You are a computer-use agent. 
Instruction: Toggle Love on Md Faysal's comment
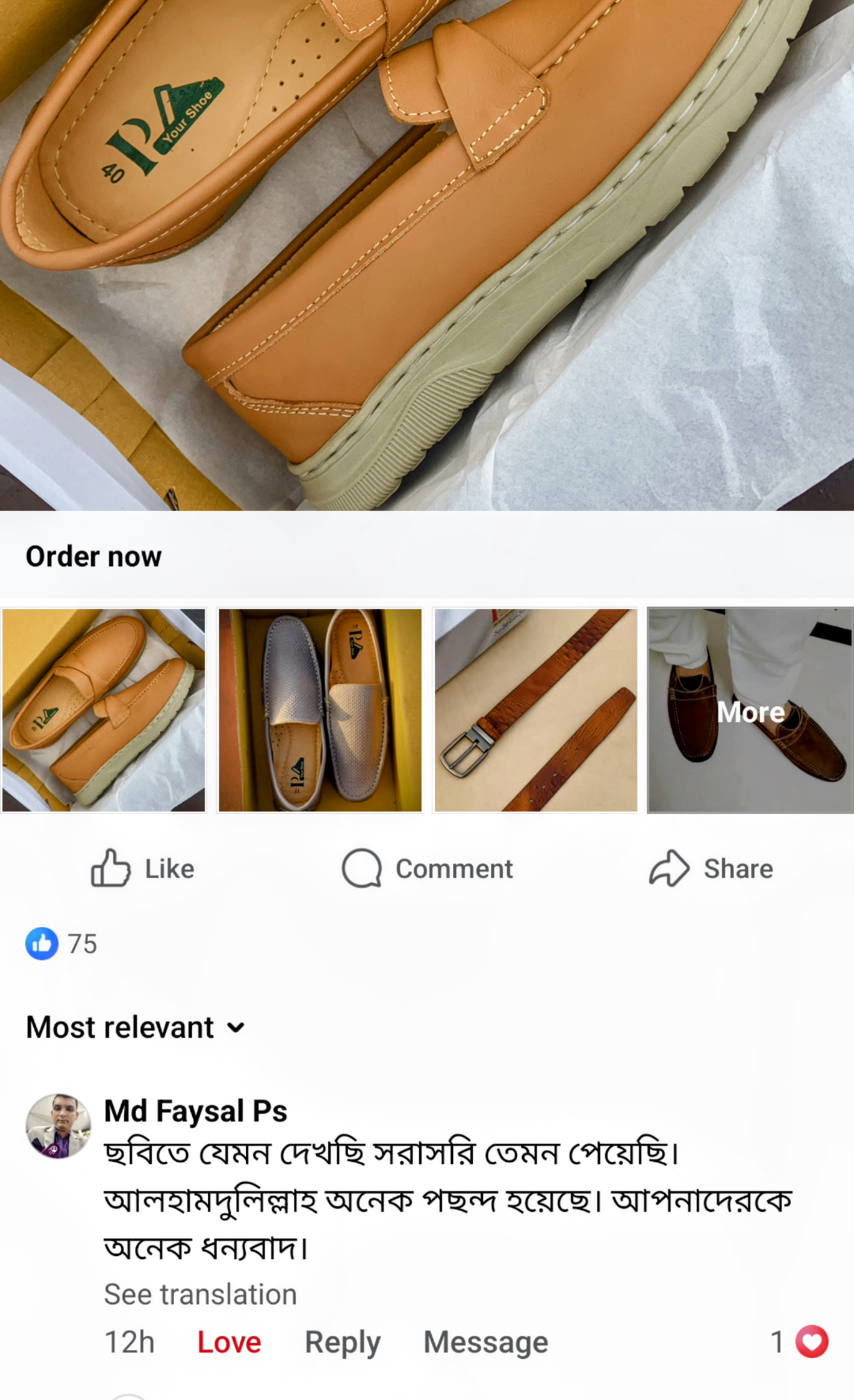(229, 1342)
